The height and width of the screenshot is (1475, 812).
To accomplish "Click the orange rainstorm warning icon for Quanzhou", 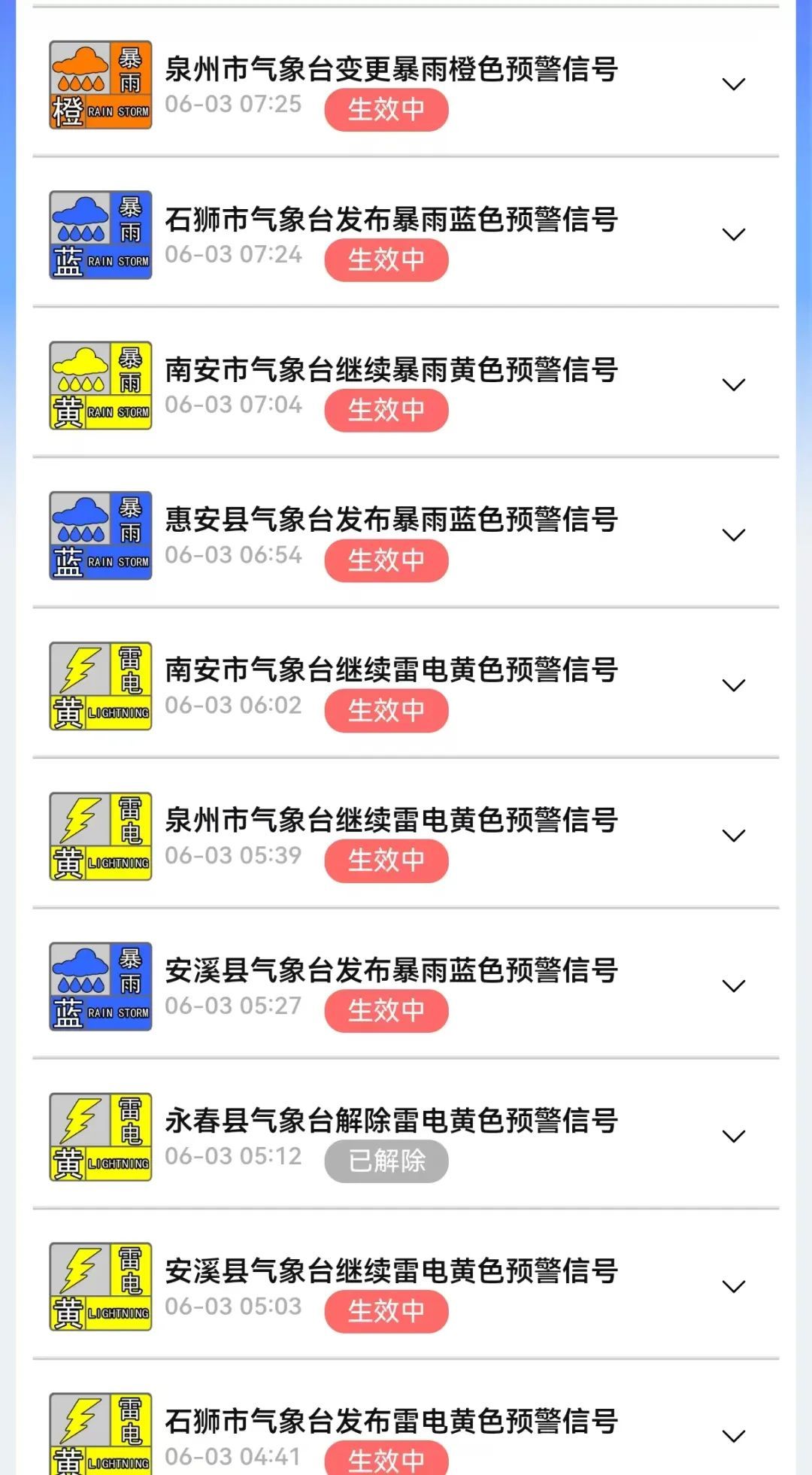I will tap(100, 83).
